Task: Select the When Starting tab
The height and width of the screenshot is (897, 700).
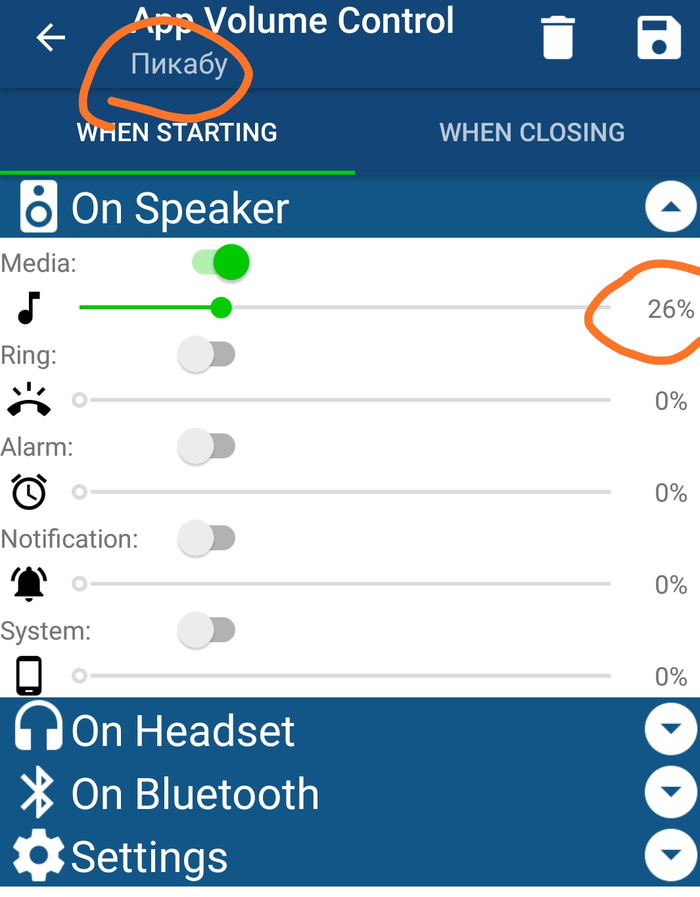Action: pyautogui.click(x=177, y=132)
